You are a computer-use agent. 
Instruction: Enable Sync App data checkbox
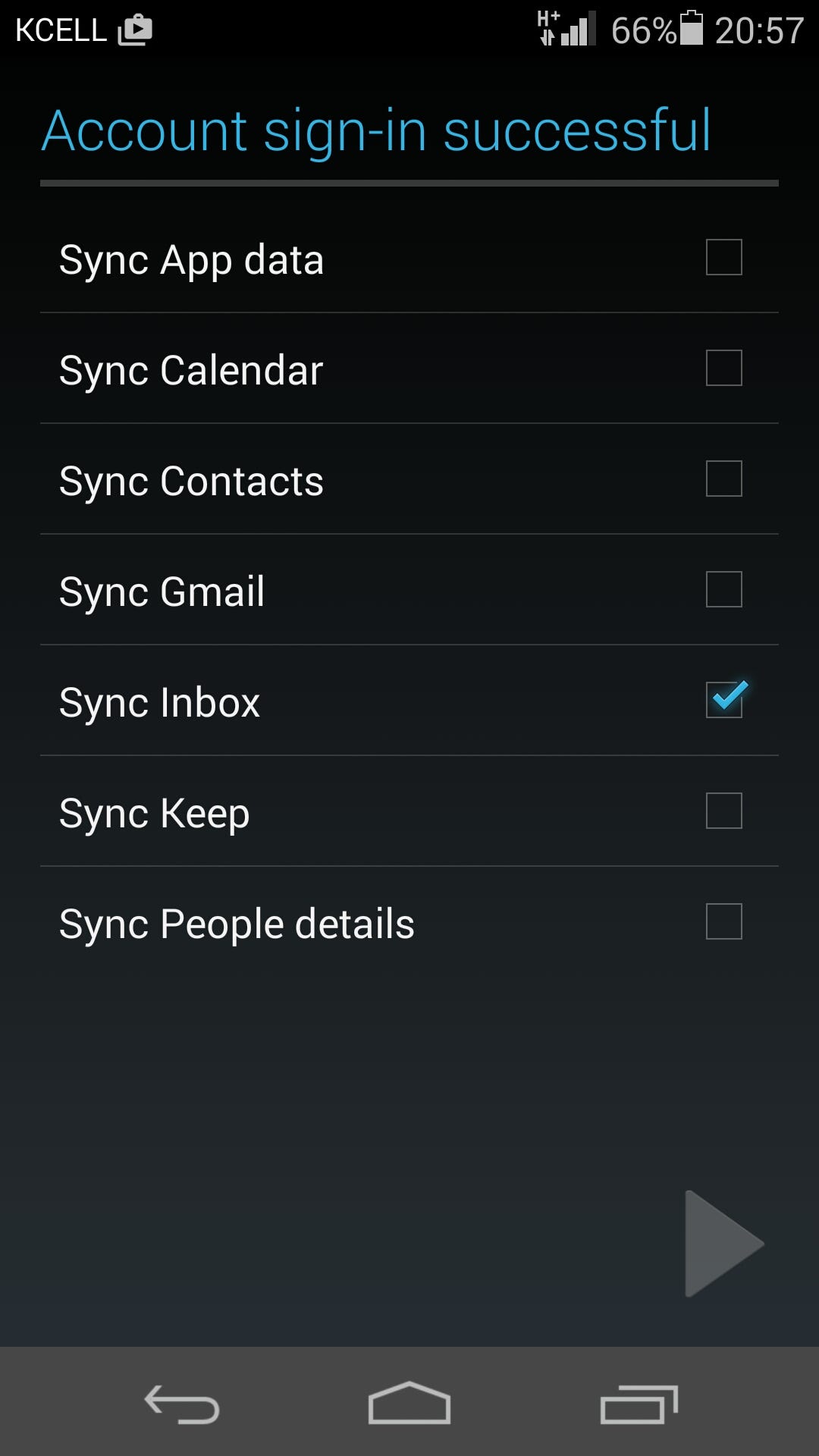click(x=723, y=258)
